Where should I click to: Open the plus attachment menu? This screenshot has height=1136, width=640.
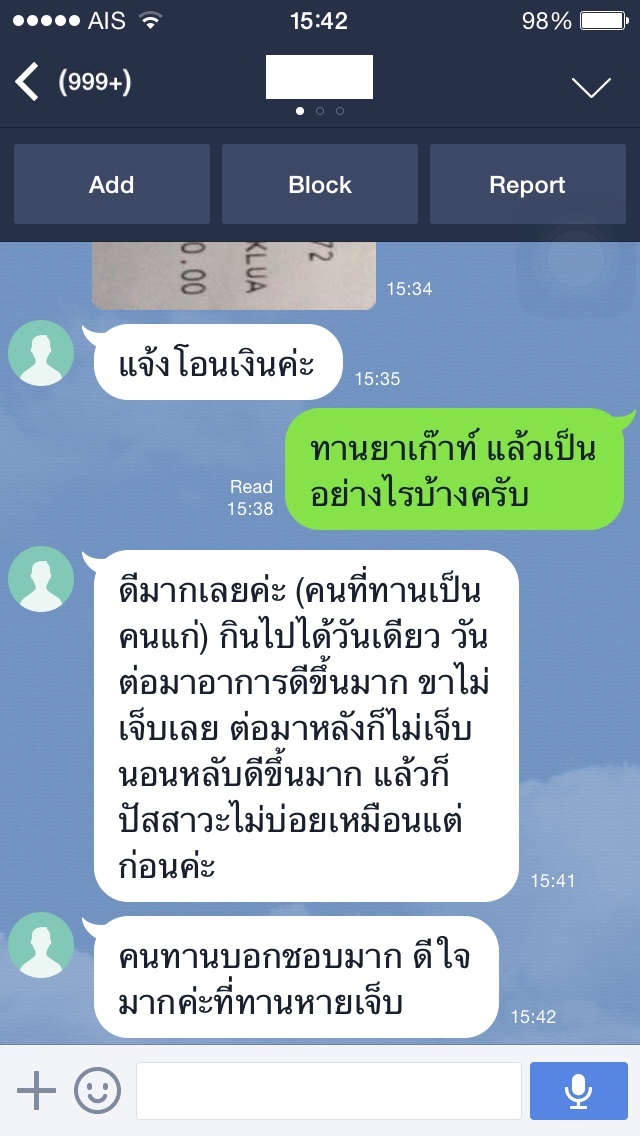click(37, 1090)
